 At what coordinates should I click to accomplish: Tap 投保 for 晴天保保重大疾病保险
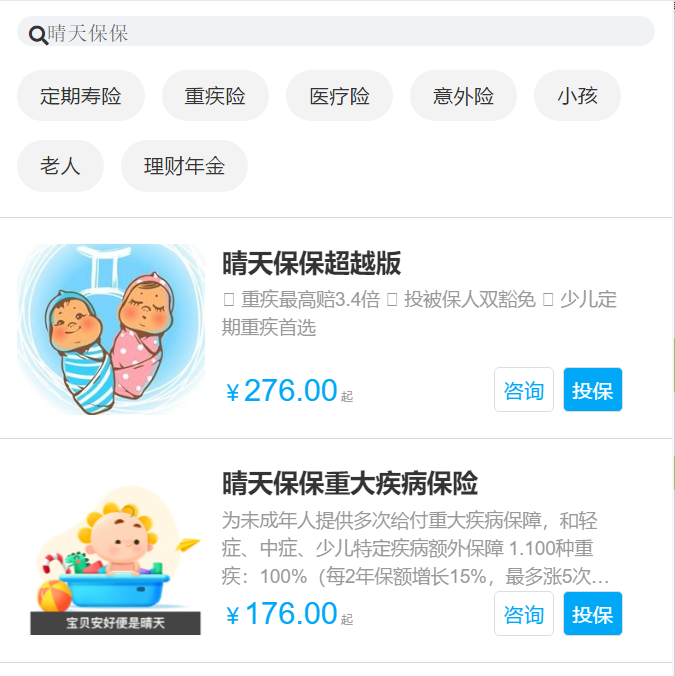point(592,614)
